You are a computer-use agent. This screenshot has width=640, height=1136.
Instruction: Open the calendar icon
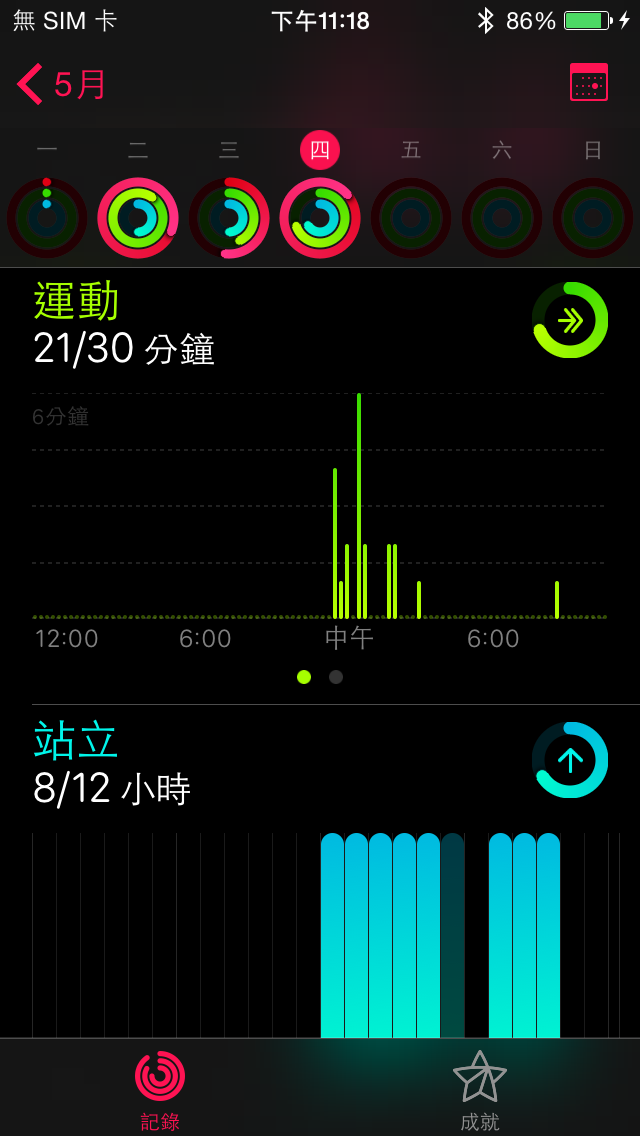point(588,83)
